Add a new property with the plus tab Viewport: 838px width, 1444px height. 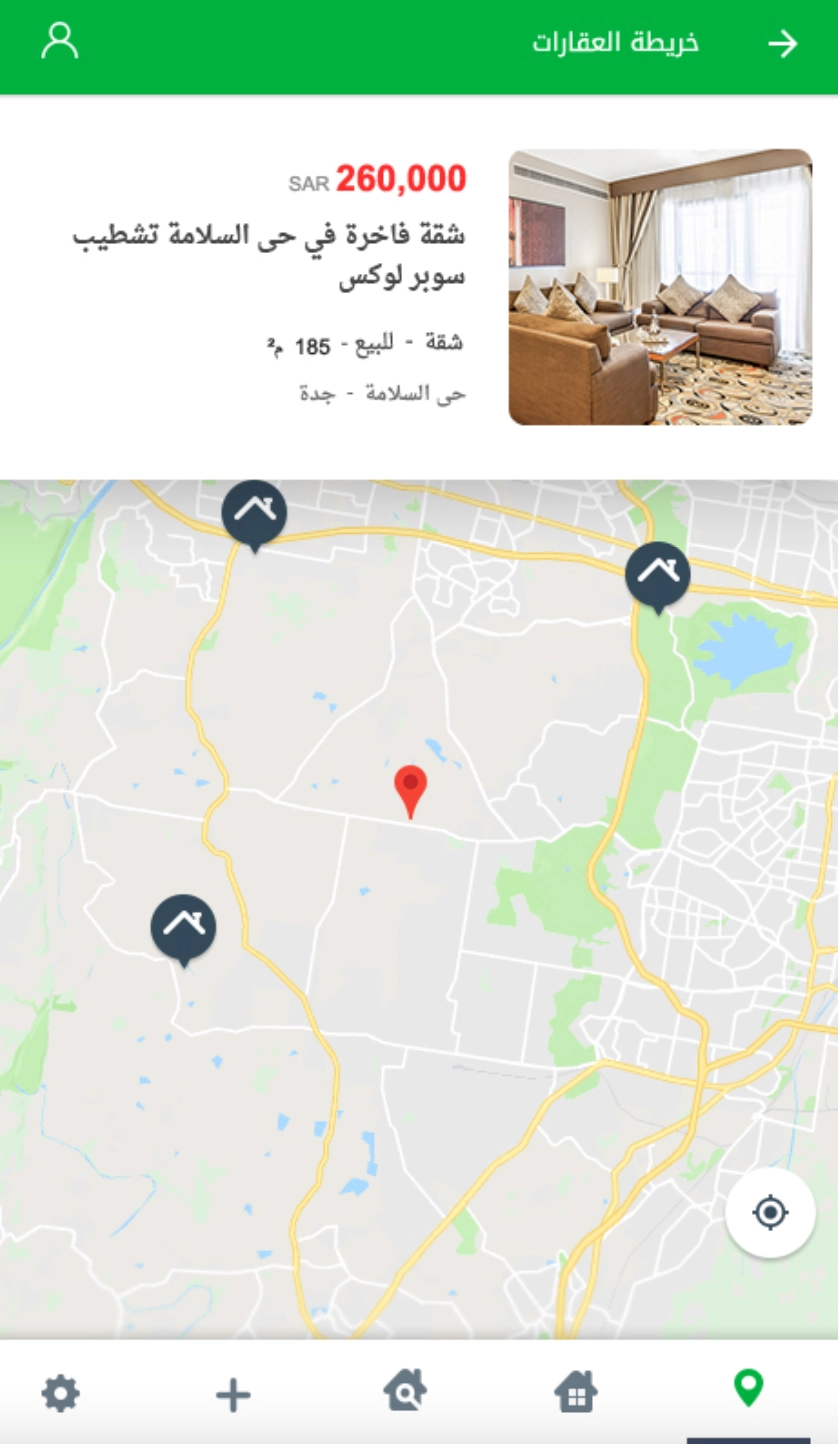(233, 1393)
